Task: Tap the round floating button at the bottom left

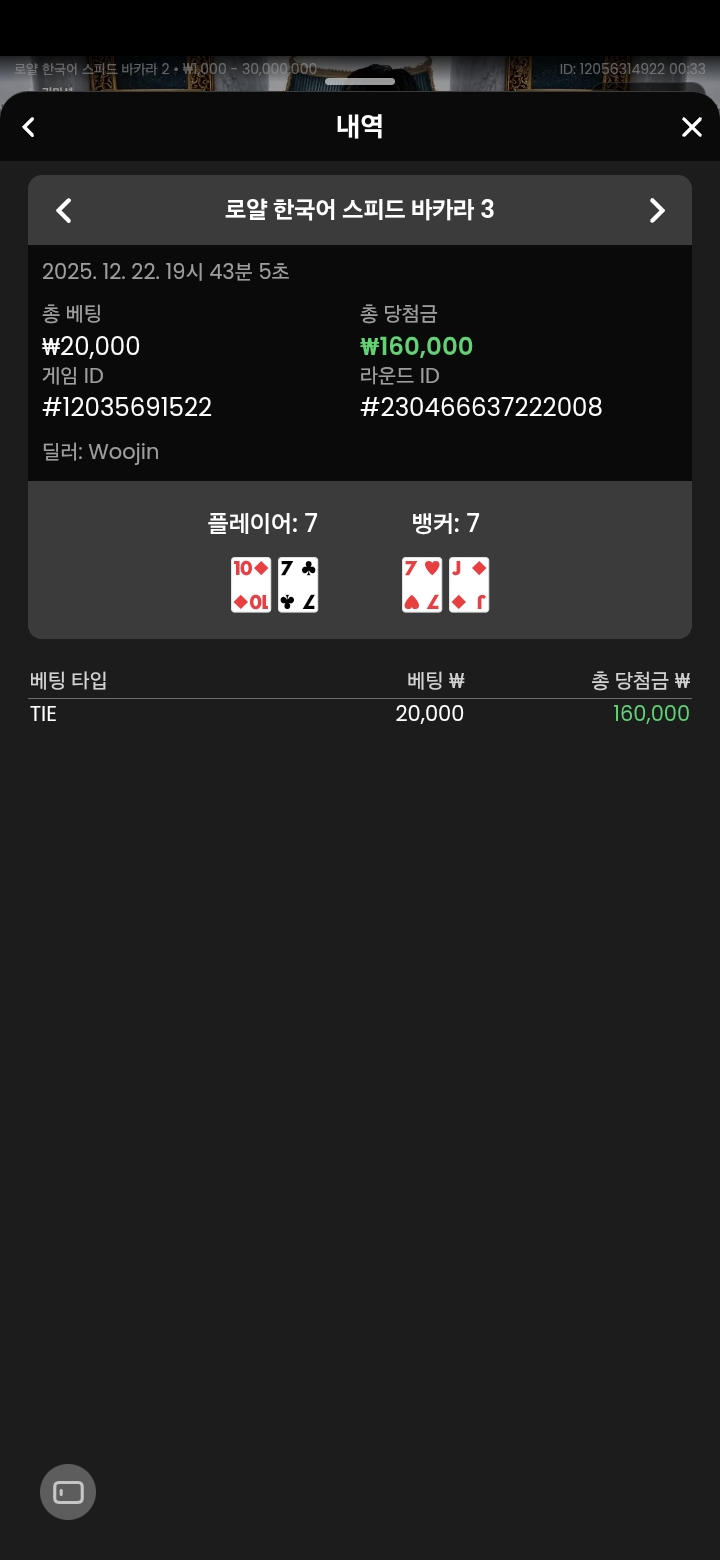Action: (68, 1492)
